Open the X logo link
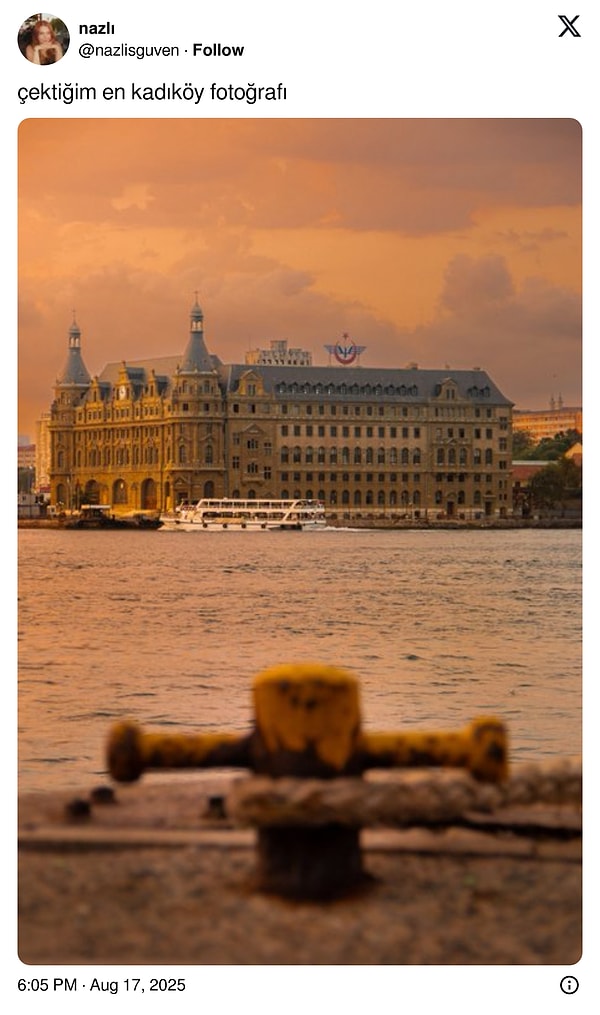The image size is (600, 1015). [x=569, y=27]
